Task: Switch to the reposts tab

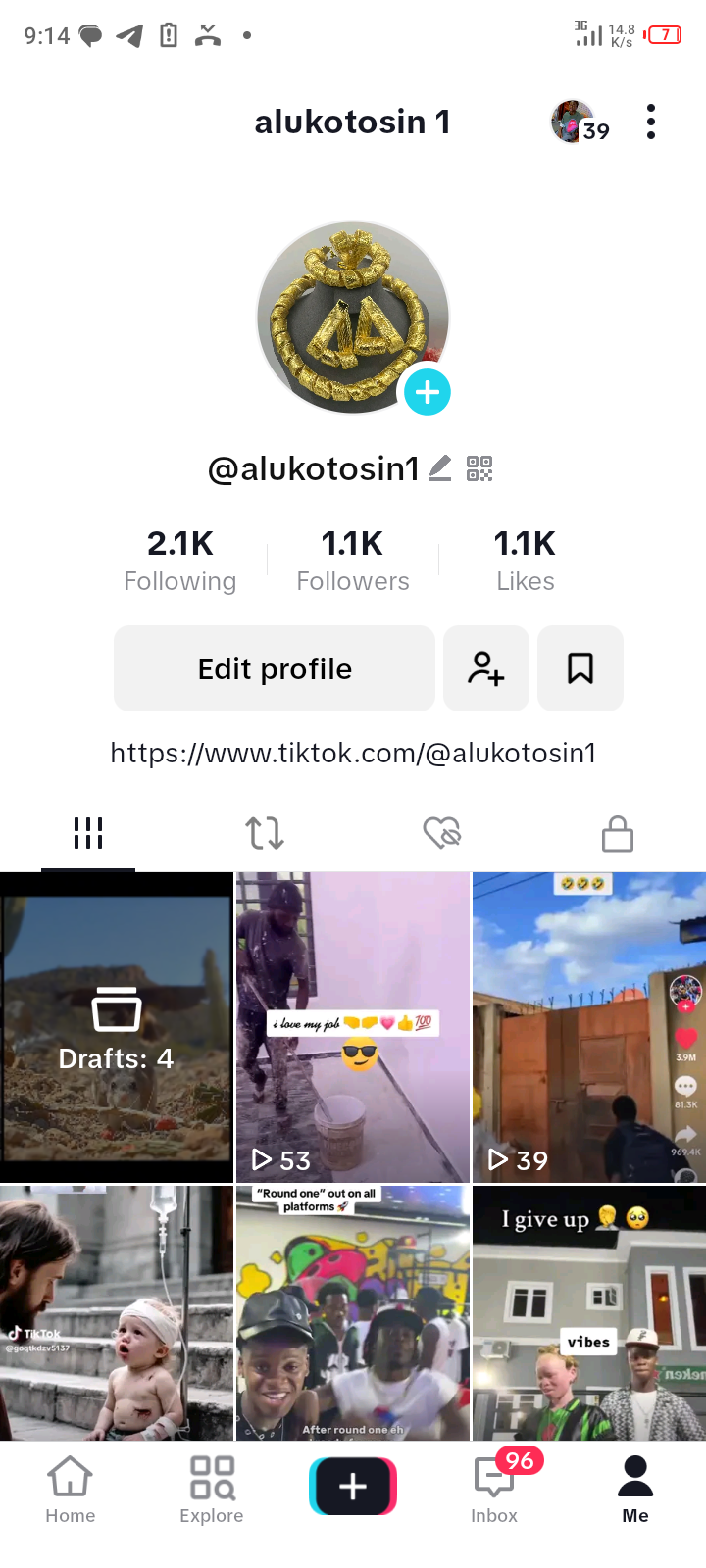Action: pyautogui.click(x=265, y=833)
